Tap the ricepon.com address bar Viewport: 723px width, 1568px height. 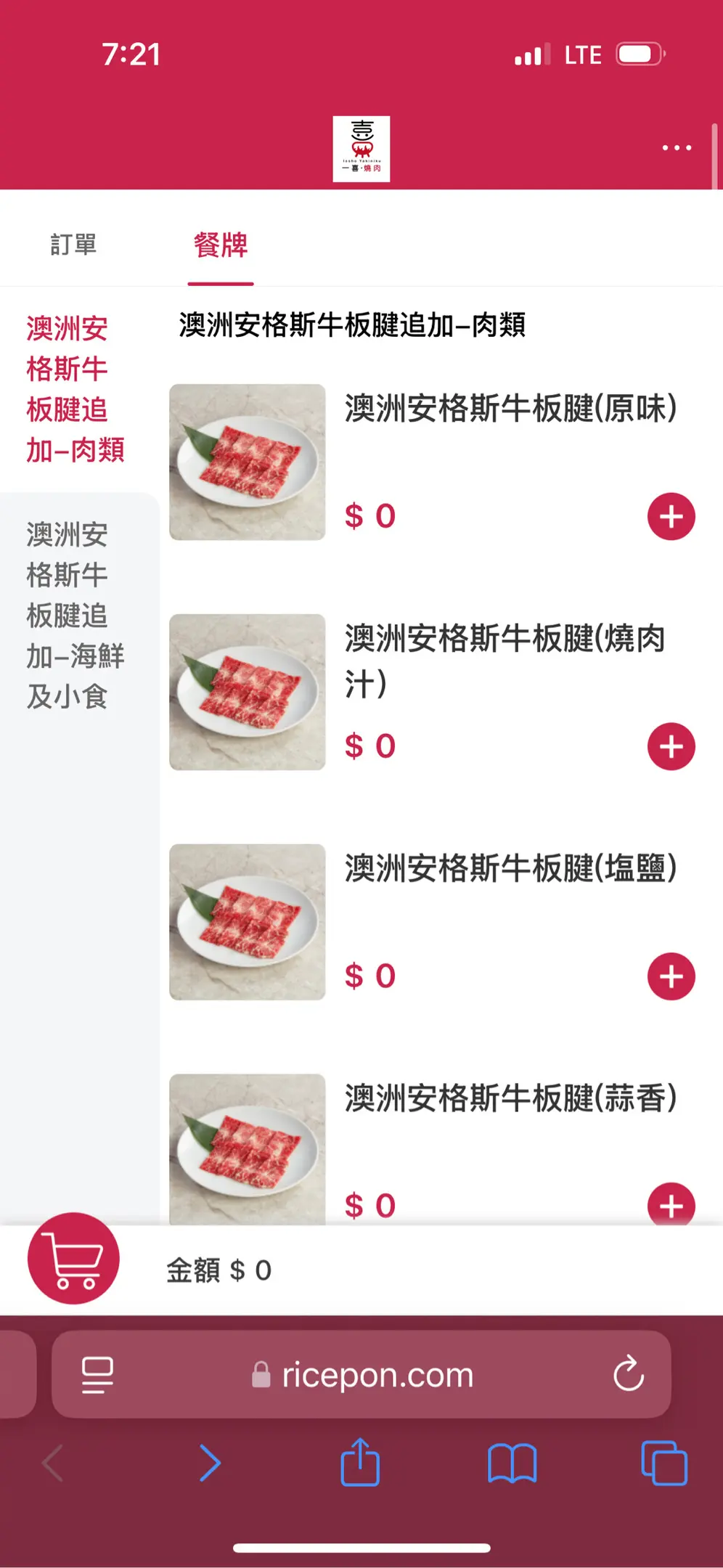point(363,1374)
